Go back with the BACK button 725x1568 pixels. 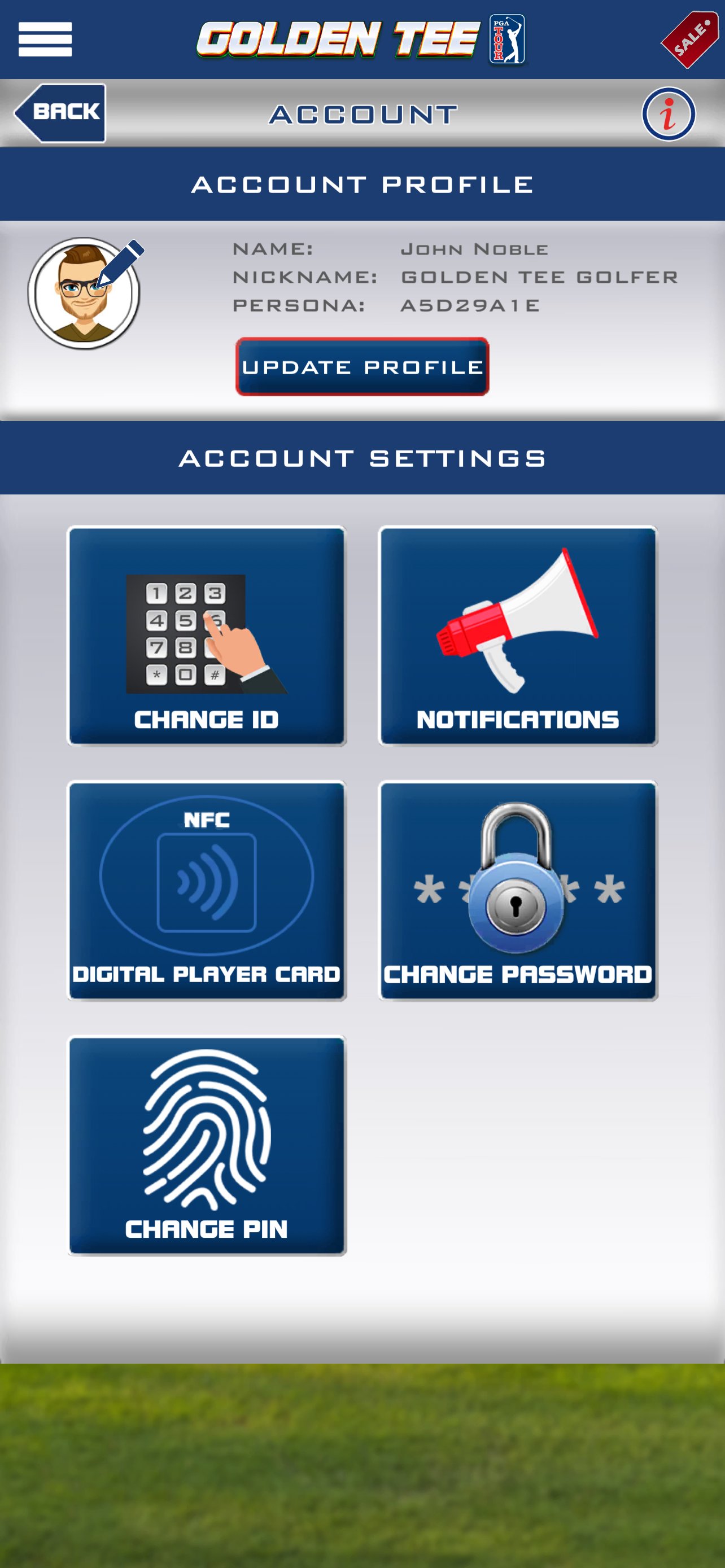[x=60, y=113]
